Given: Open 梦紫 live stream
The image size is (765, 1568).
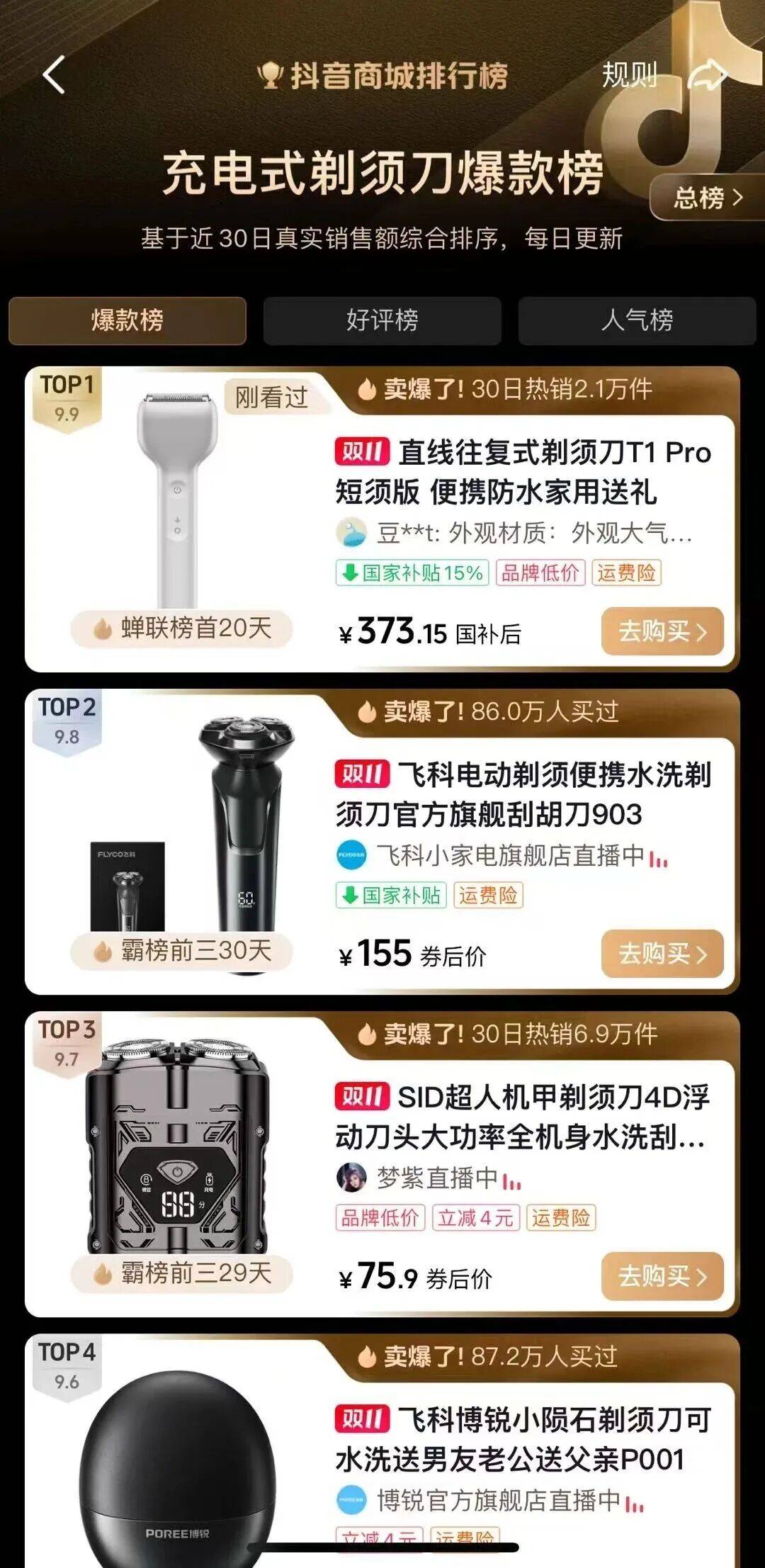Looking at the screenshot, I should (437, 1178).
